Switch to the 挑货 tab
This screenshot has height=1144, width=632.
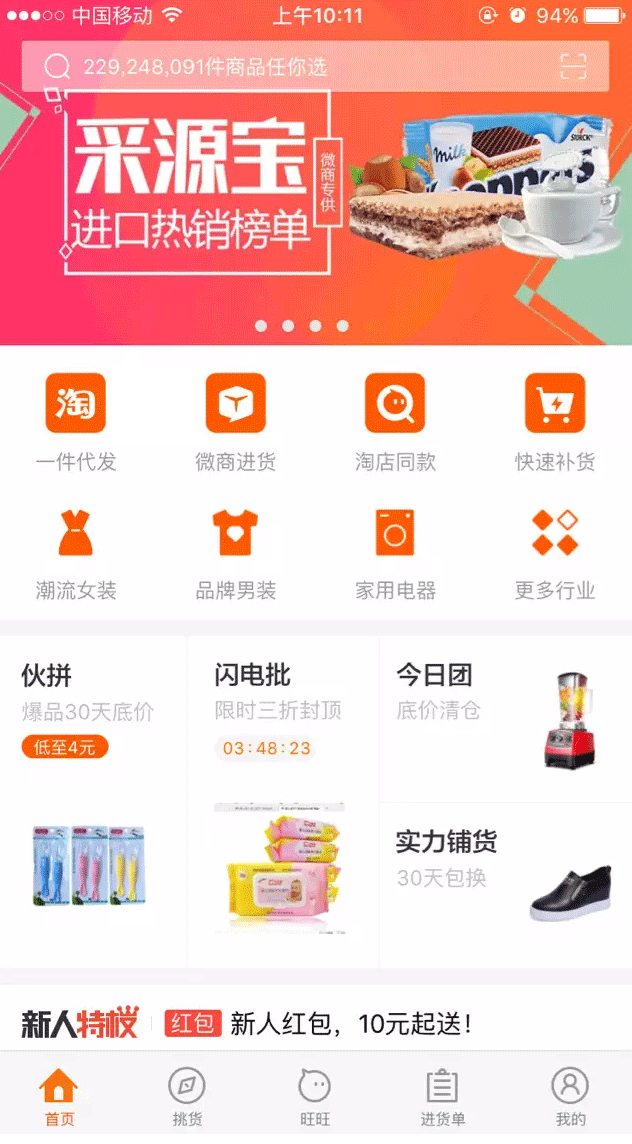[187, 1097]
